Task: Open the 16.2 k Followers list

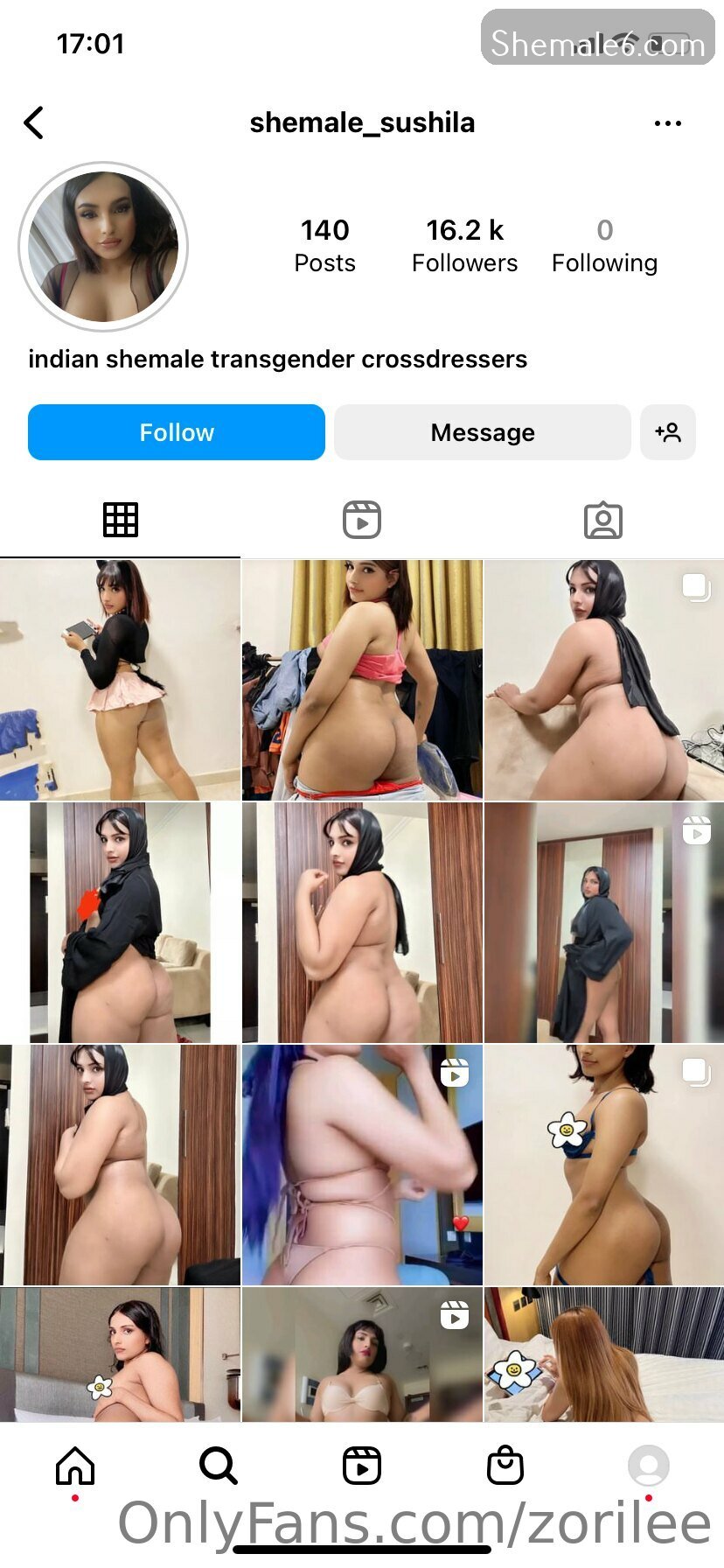Action: pyautogui.click(x=464, y=245)
